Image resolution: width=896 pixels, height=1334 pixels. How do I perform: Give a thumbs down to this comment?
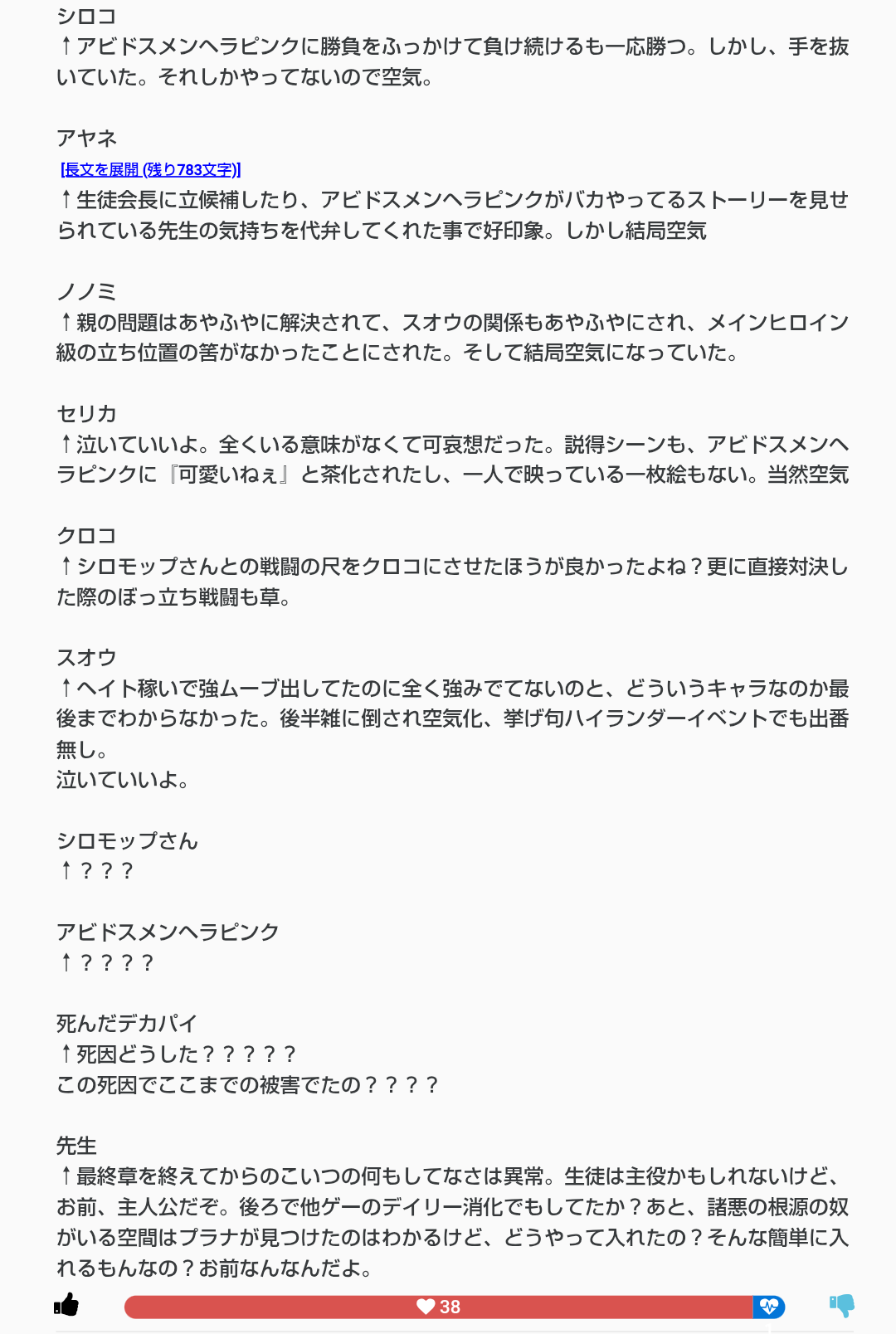[x=842, y=1305]
